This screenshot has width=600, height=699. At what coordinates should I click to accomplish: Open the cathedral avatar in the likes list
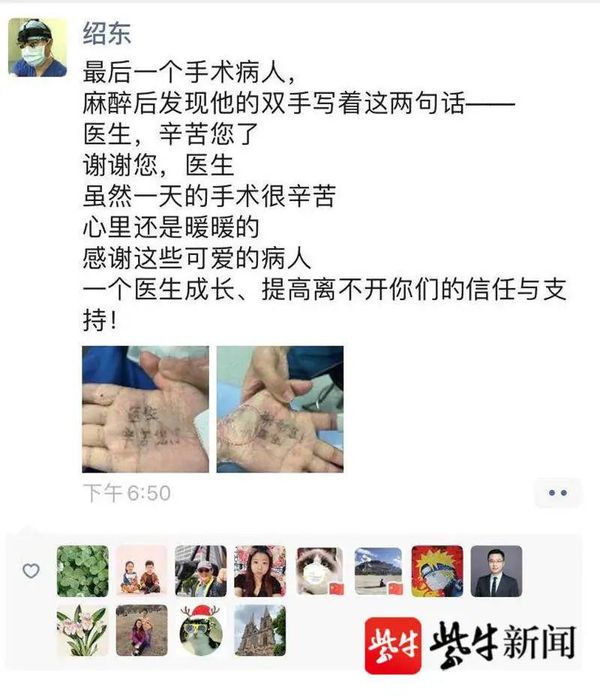click(x=260, y=630)
